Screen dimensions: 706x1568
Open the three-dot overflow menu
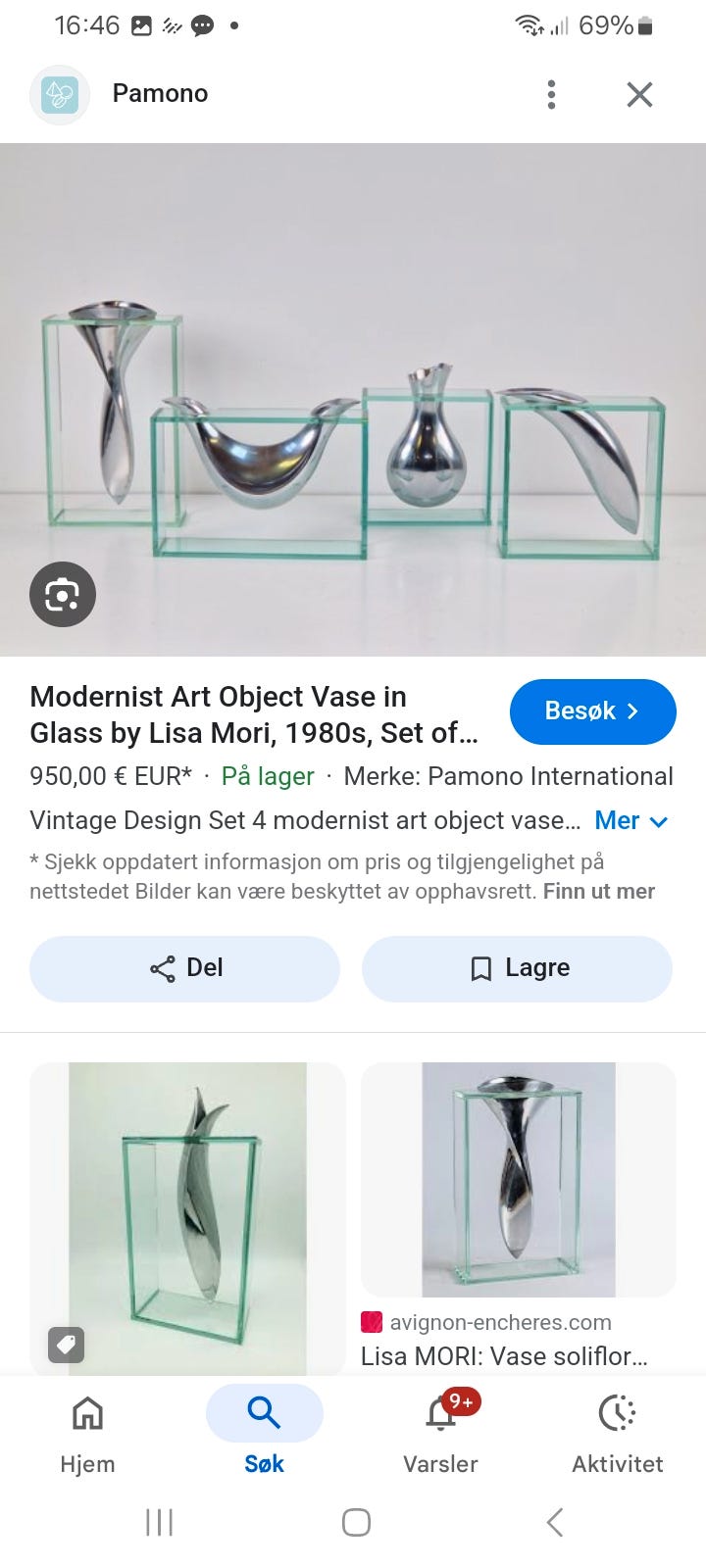[x=551, y=94]
